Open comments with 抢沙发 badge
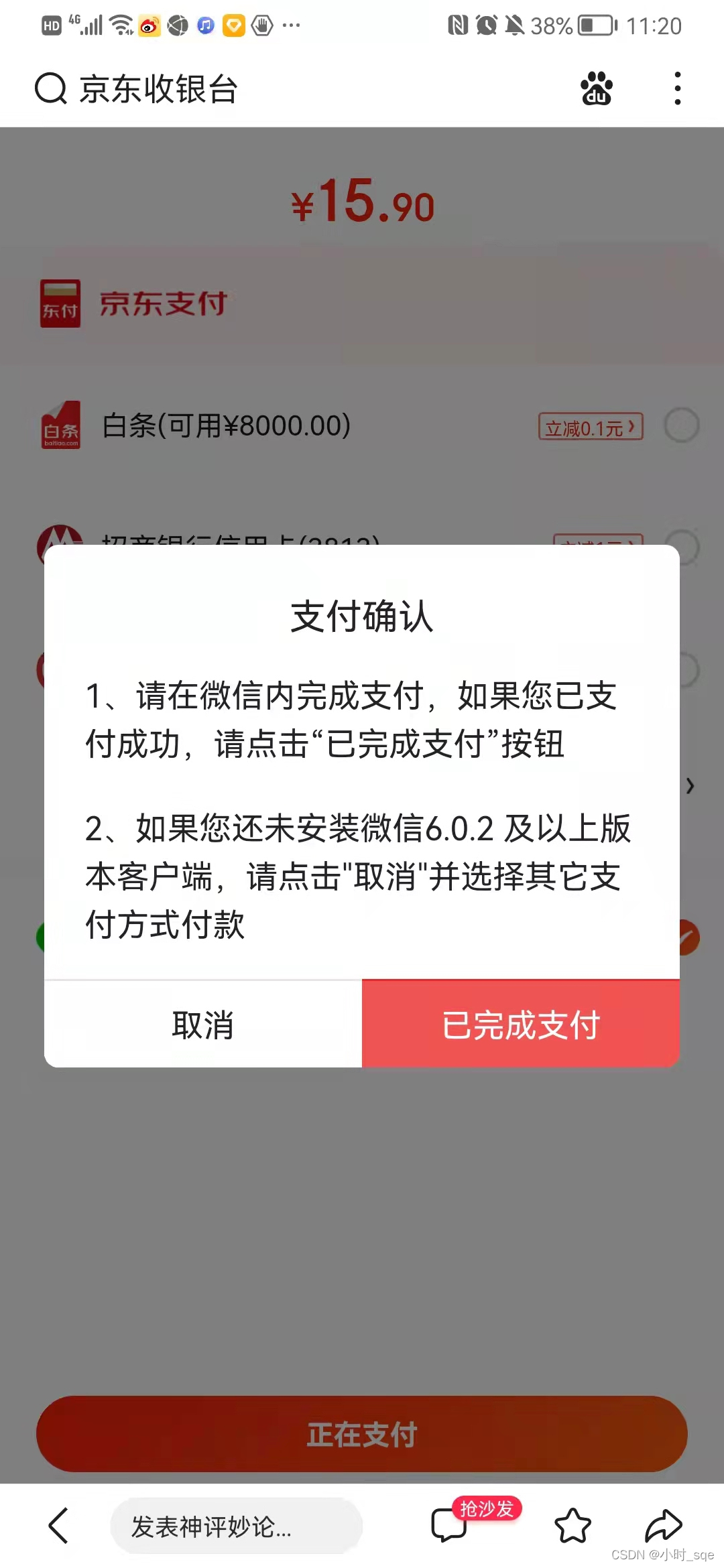This screenshot has width=724, height=1568. pyautogui.click(x=449, y=1525)
